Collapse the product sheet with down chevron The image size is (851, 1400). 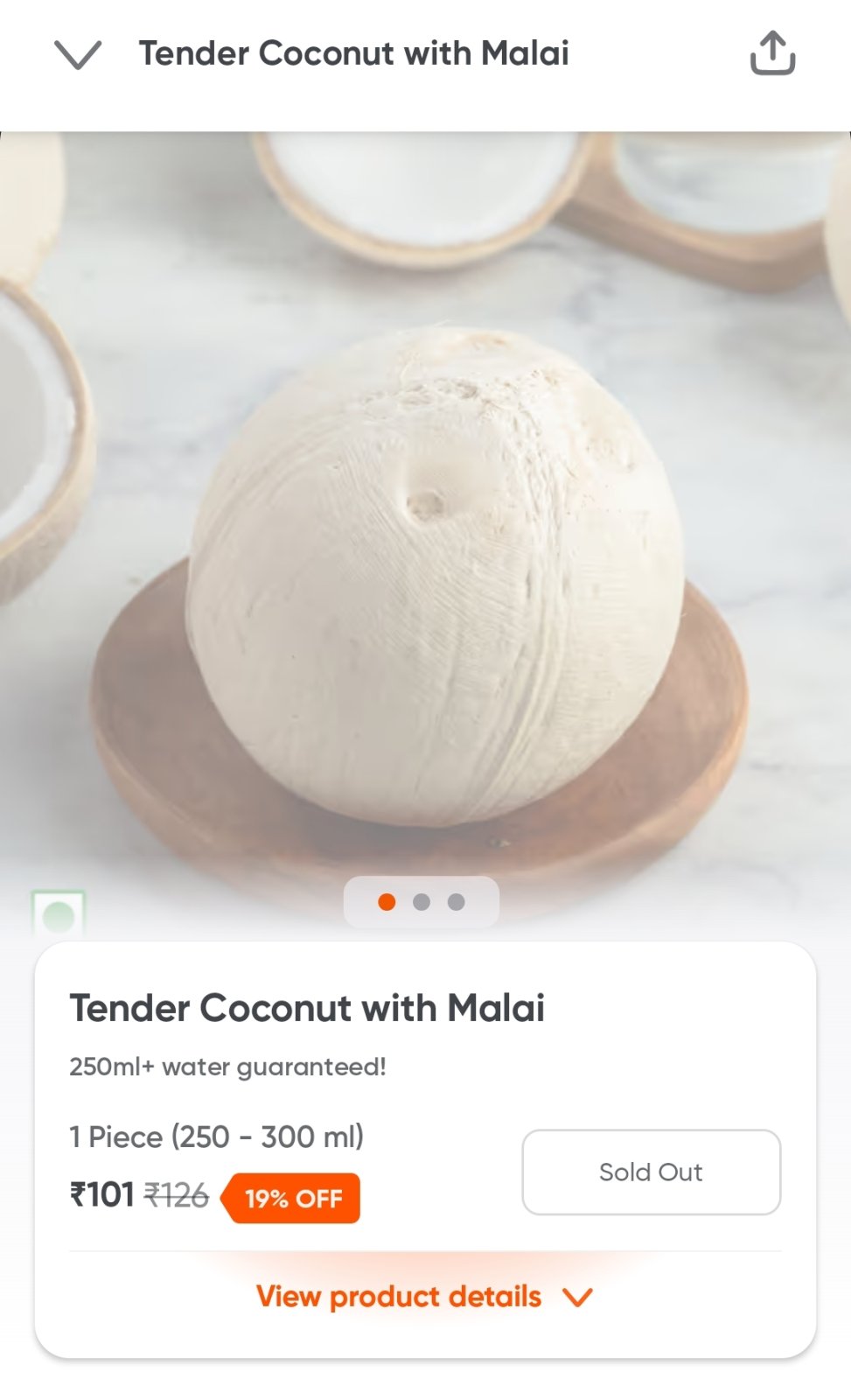tap(78, 55)
